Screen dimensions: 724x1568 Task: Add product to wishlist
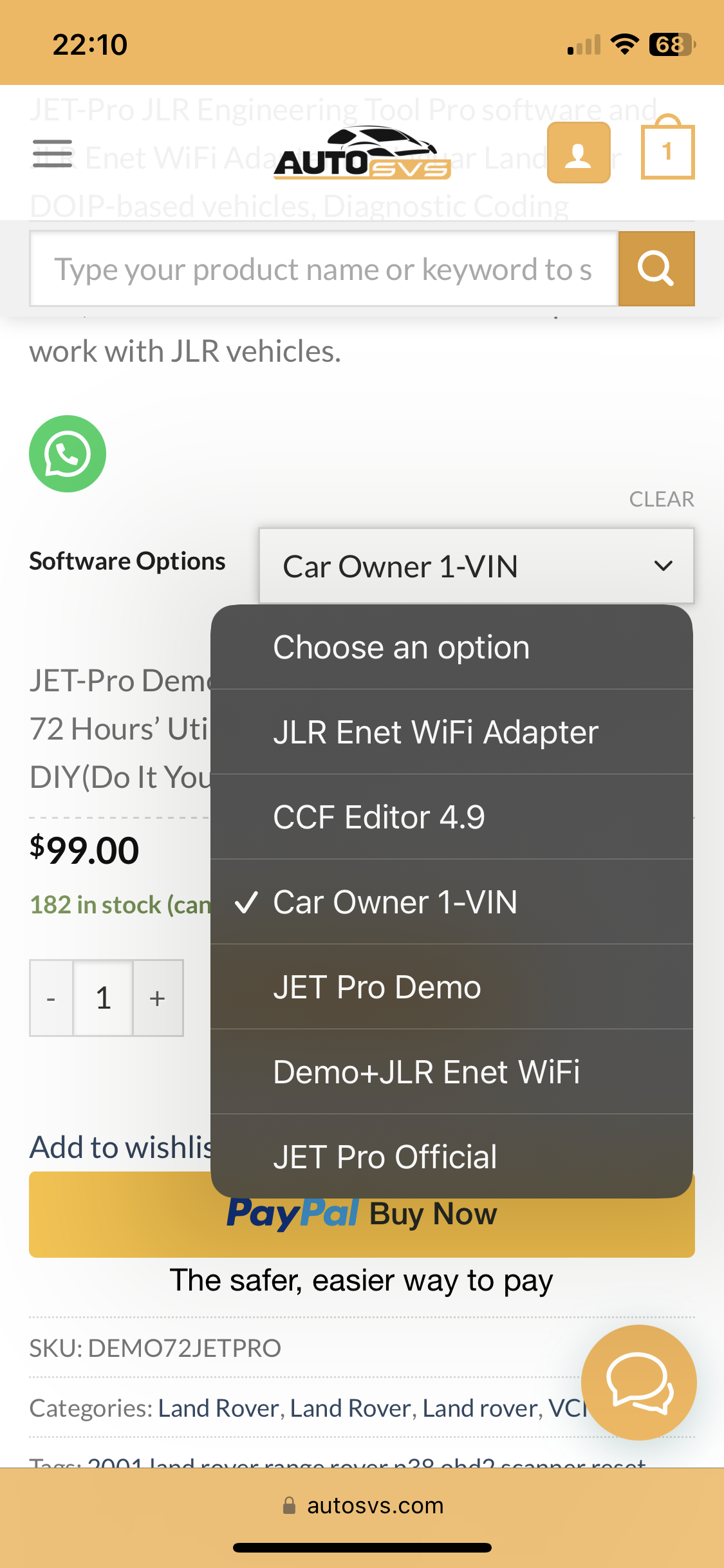pos(121,1147)
